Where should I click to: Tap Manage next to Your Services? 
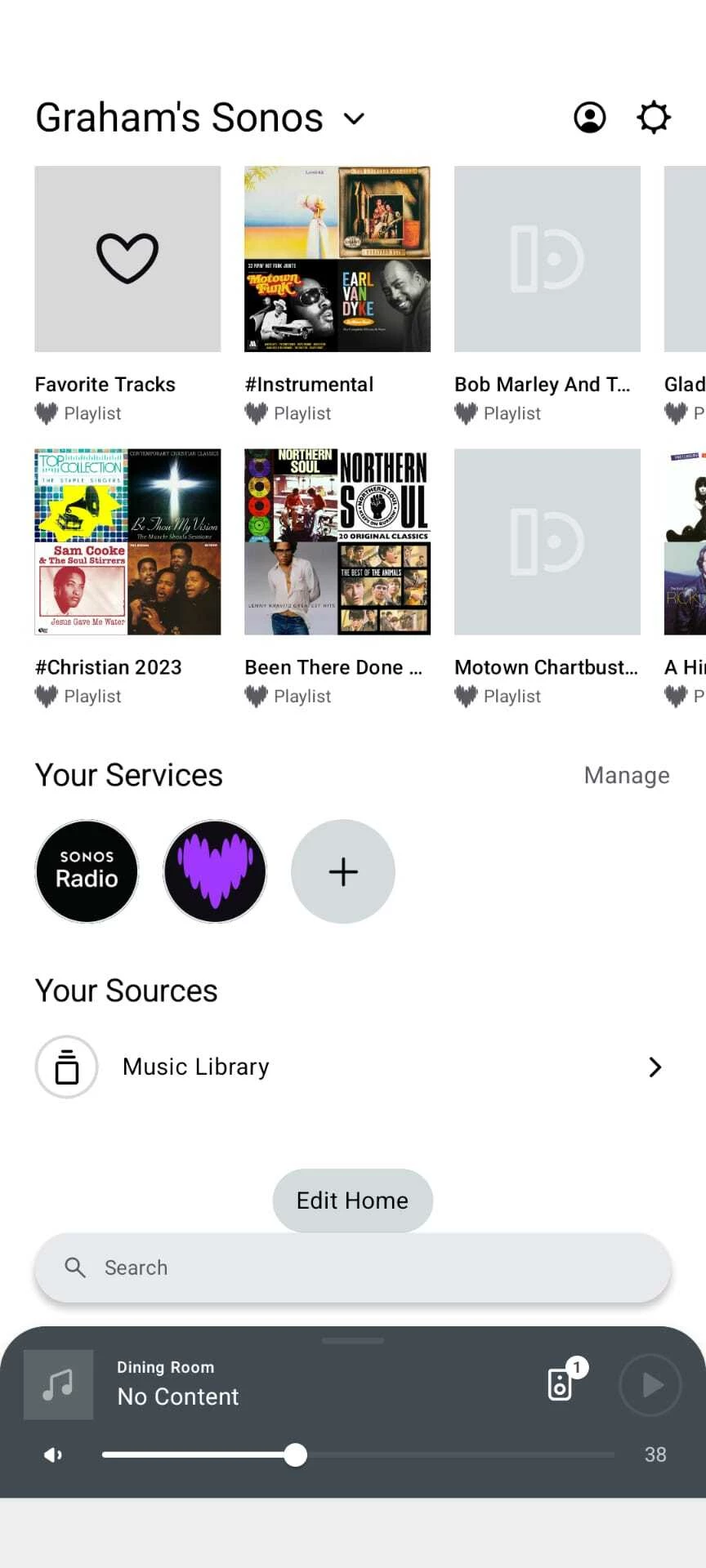click(x=626, y=775)
